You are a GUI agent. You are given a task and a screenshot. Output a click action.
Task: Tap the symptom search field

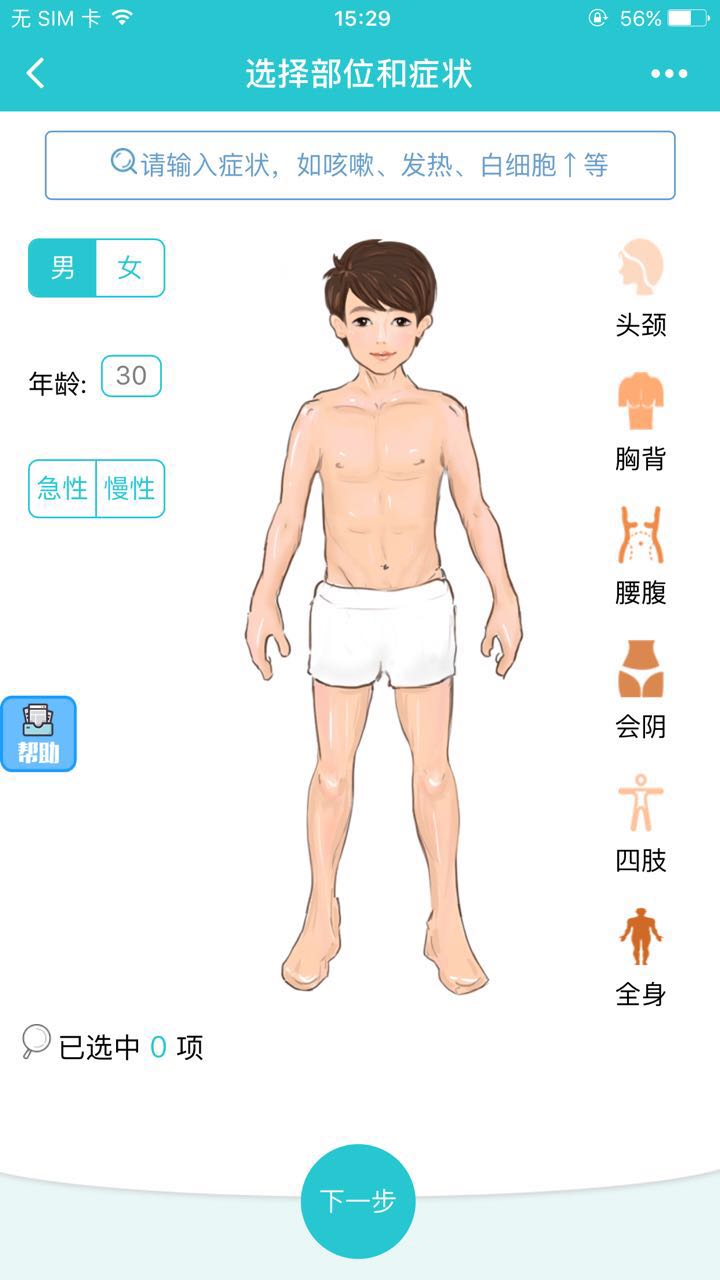pos(360,165)
